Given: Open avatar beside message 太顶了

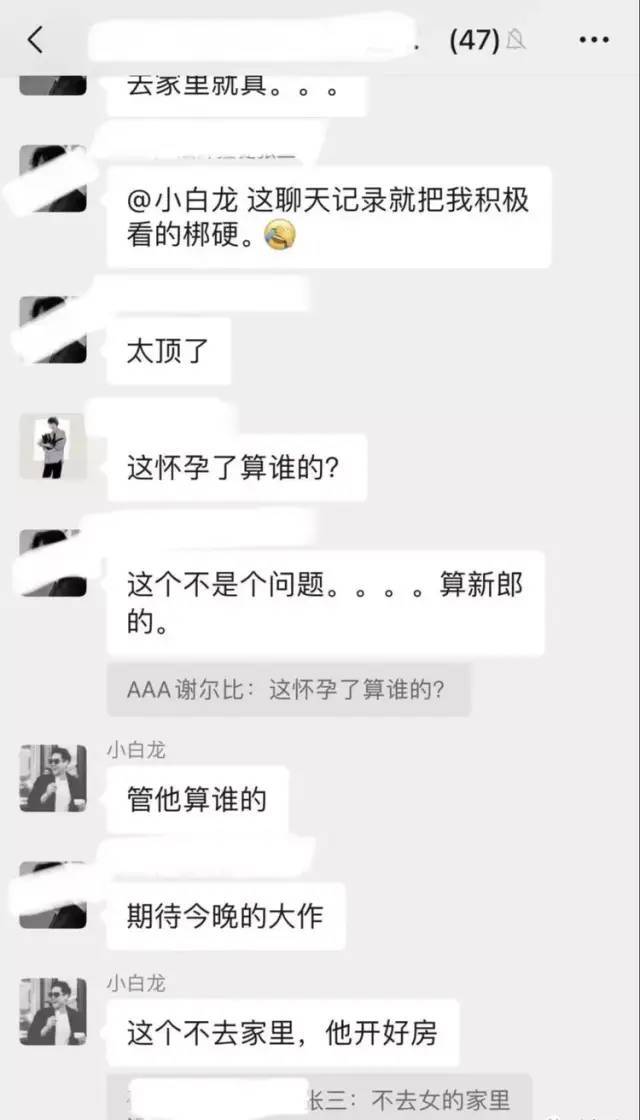Looking at the screenshot, I should click(x=53, y=329).
